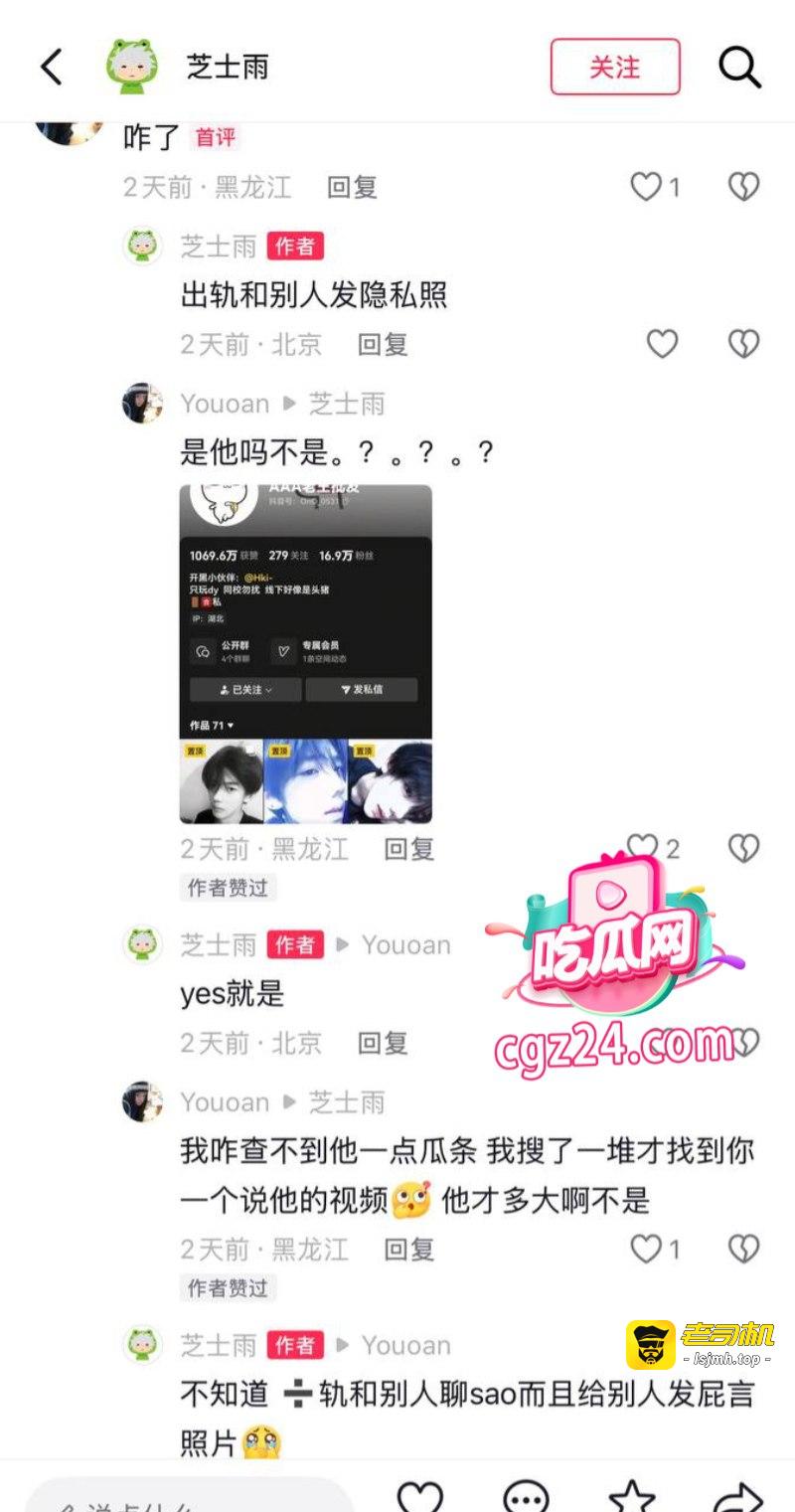
Task: Tap the comment input field at bottom
Action: point(189,1496)
